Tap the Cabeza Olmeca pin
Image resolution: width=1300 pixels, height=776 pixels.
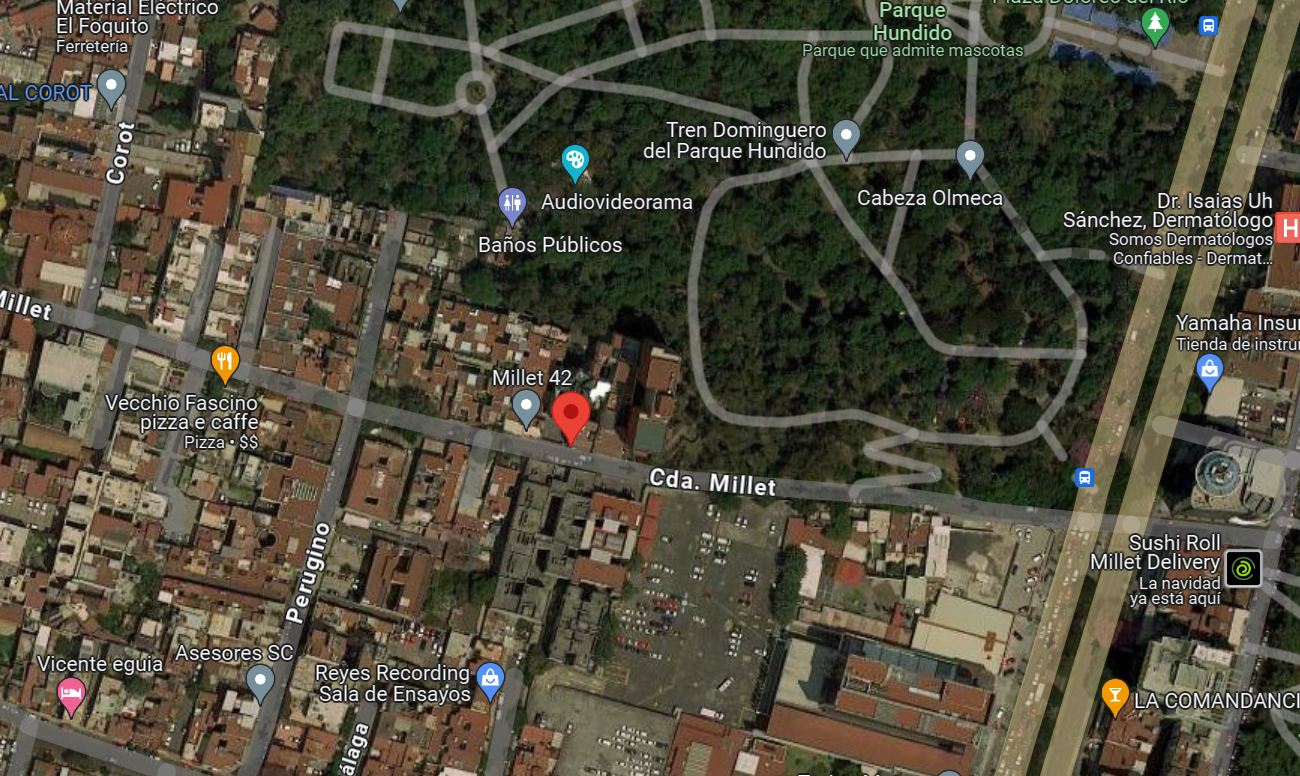pos(970,158)
